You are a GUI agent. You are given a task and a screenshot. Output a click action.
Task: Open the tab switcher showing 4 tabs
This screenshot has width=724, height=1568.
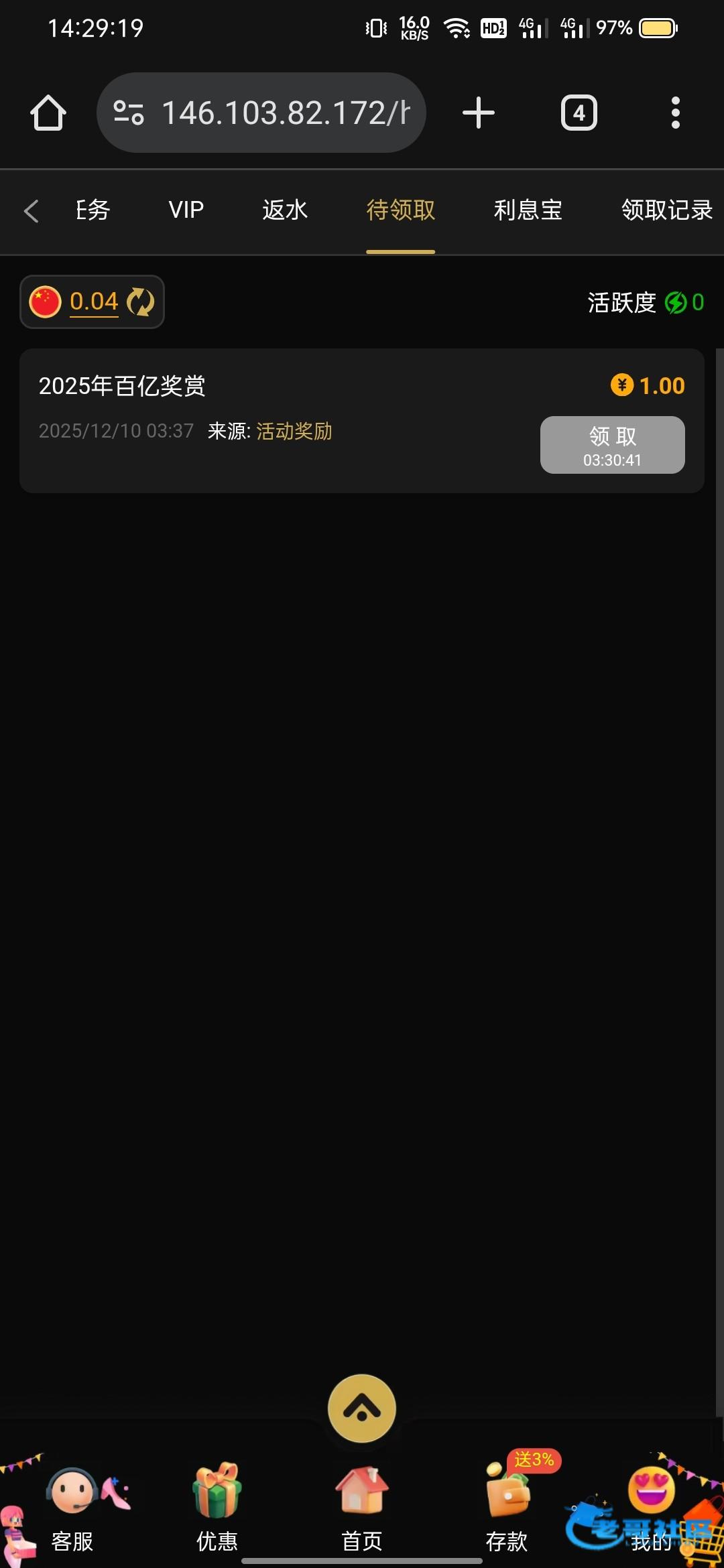pyautogui.click(x=579, y=113)
